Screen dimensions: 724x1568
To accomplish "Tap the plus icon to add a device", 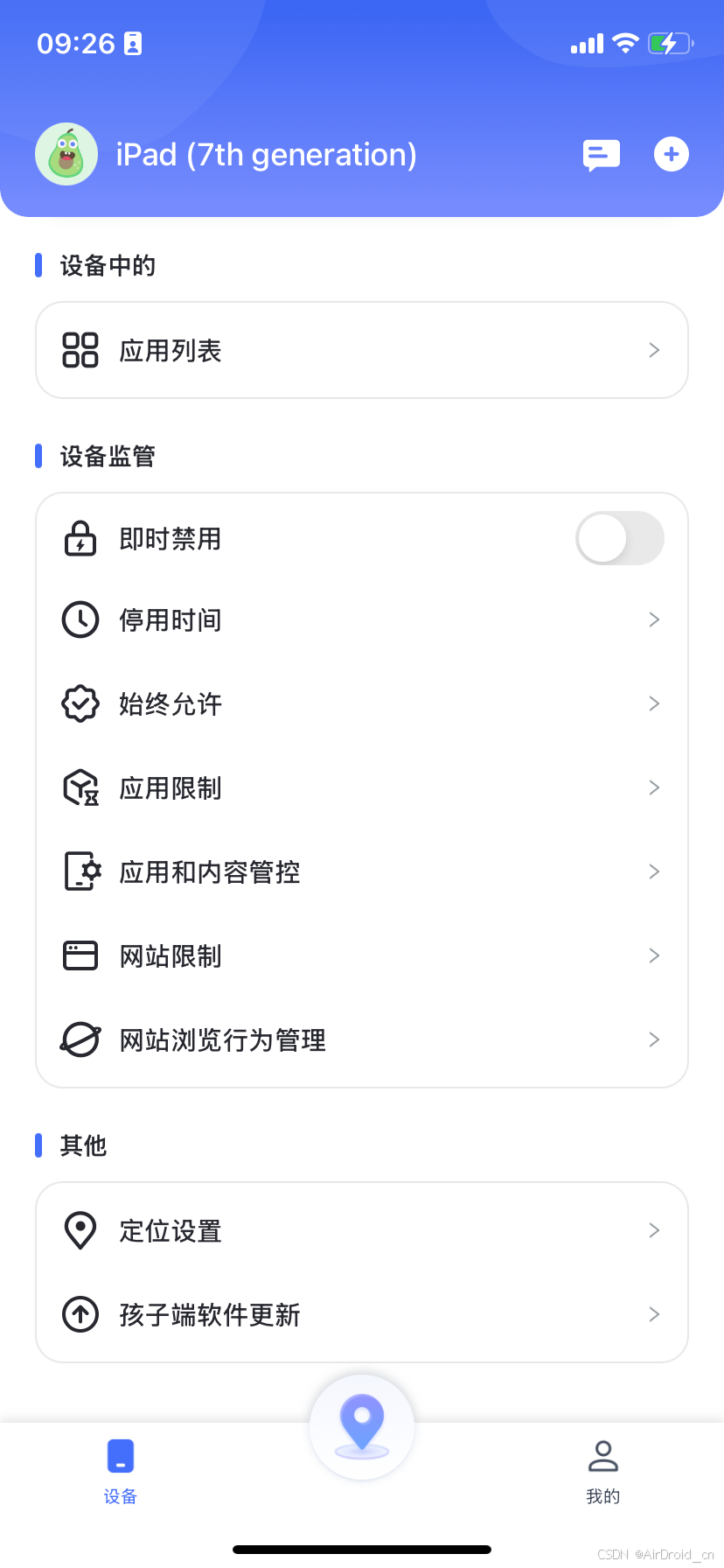I will (672, 155).
